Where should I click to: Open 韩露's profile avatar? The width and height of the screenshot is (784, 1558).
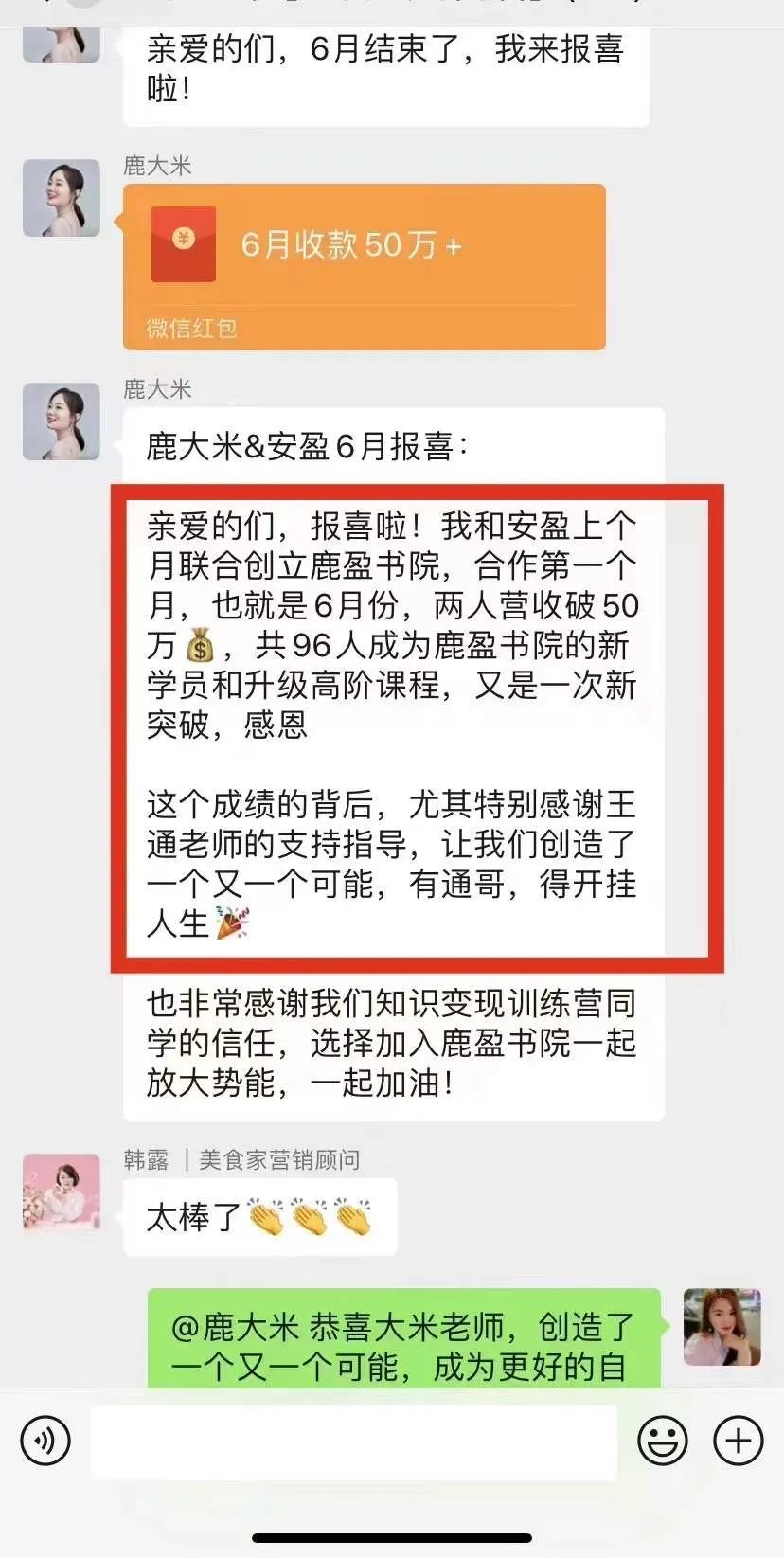[62, 1191]
